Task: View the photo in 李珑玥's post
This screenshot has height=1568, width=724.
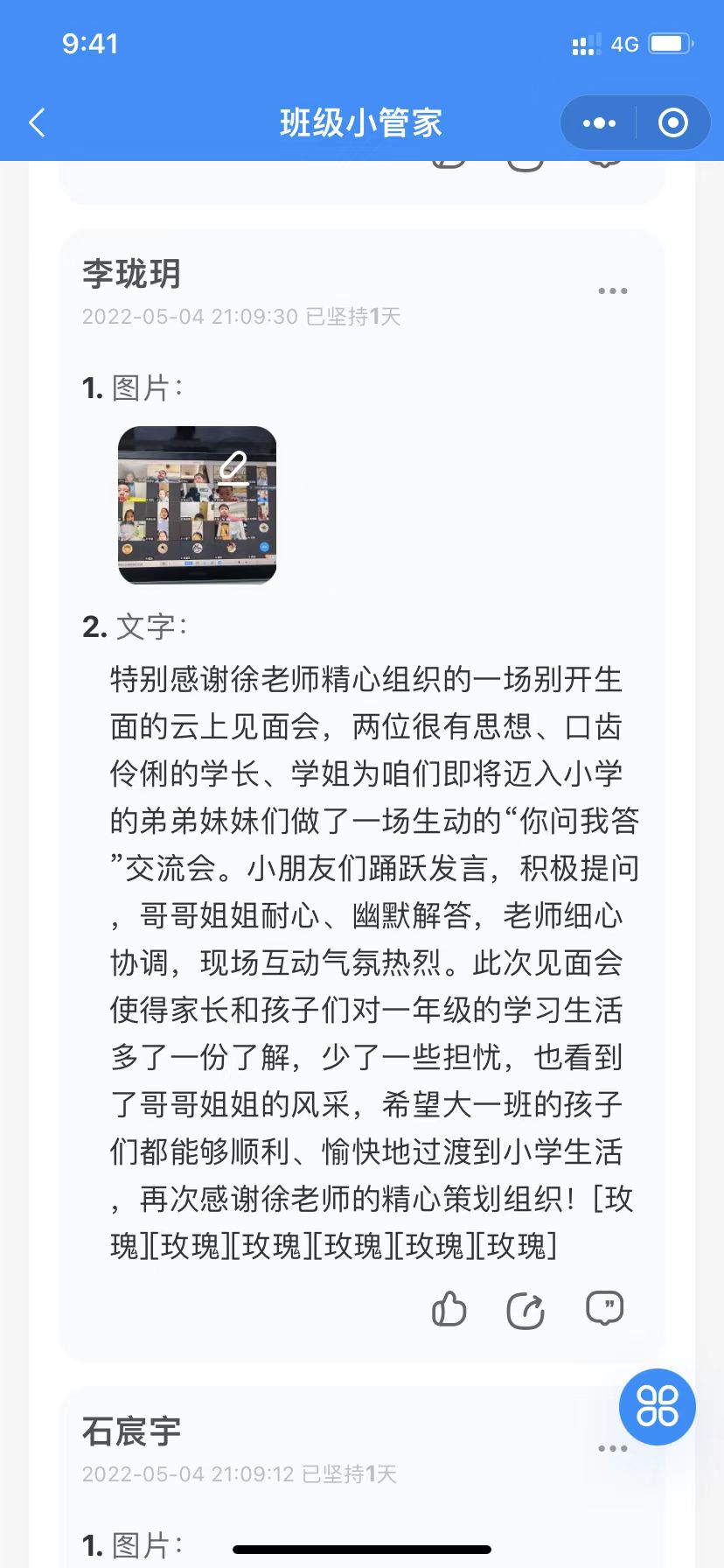Action: [x=197, y=505]
